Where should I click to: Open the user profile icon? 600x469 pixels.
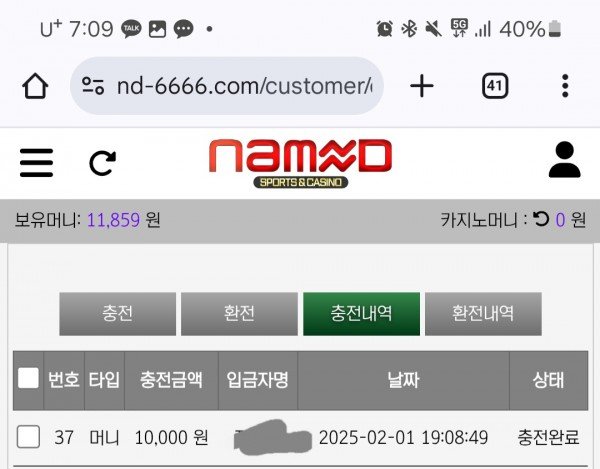565,160
